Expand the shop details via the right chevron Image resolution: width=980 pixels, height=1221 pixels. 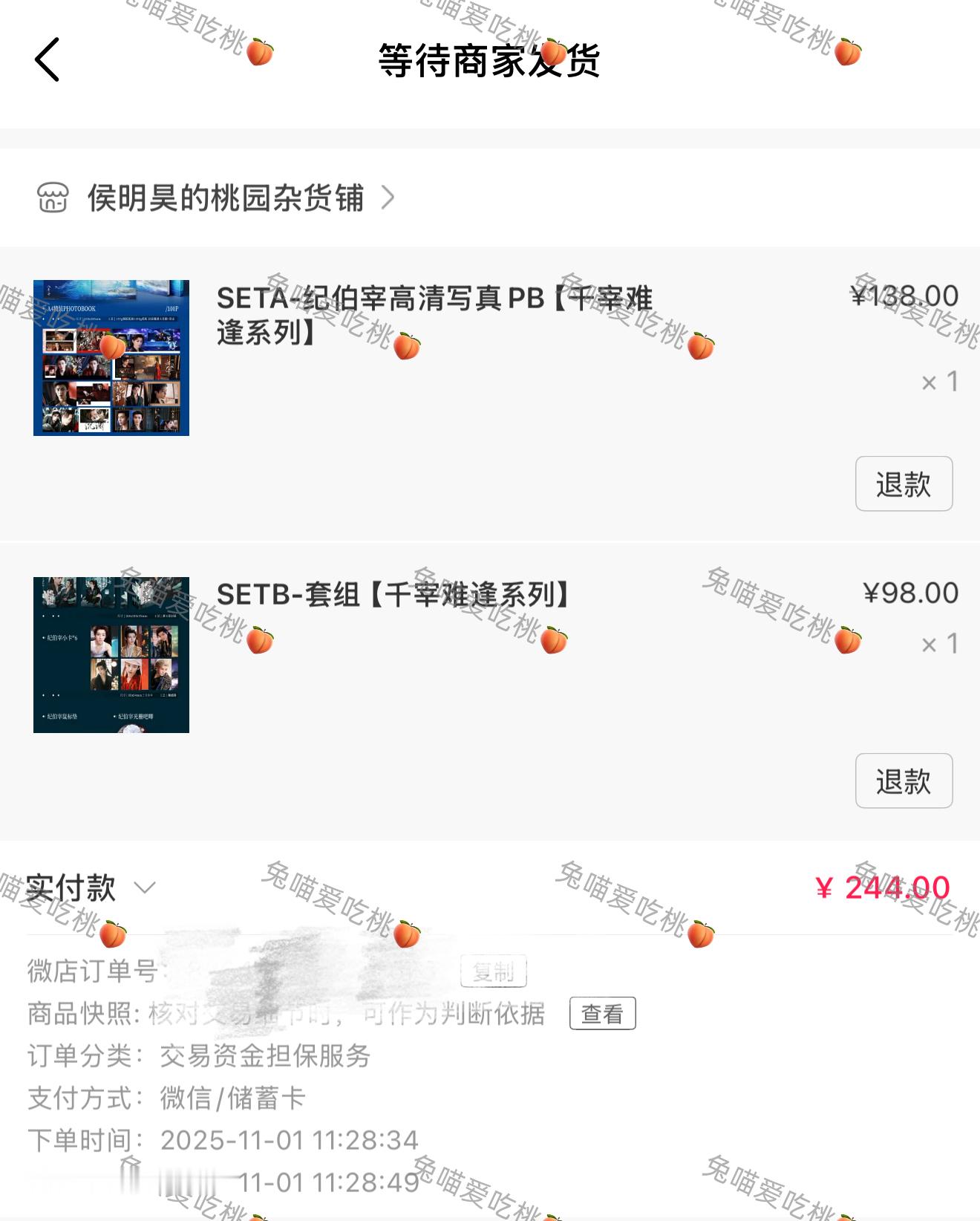point(389,199)
